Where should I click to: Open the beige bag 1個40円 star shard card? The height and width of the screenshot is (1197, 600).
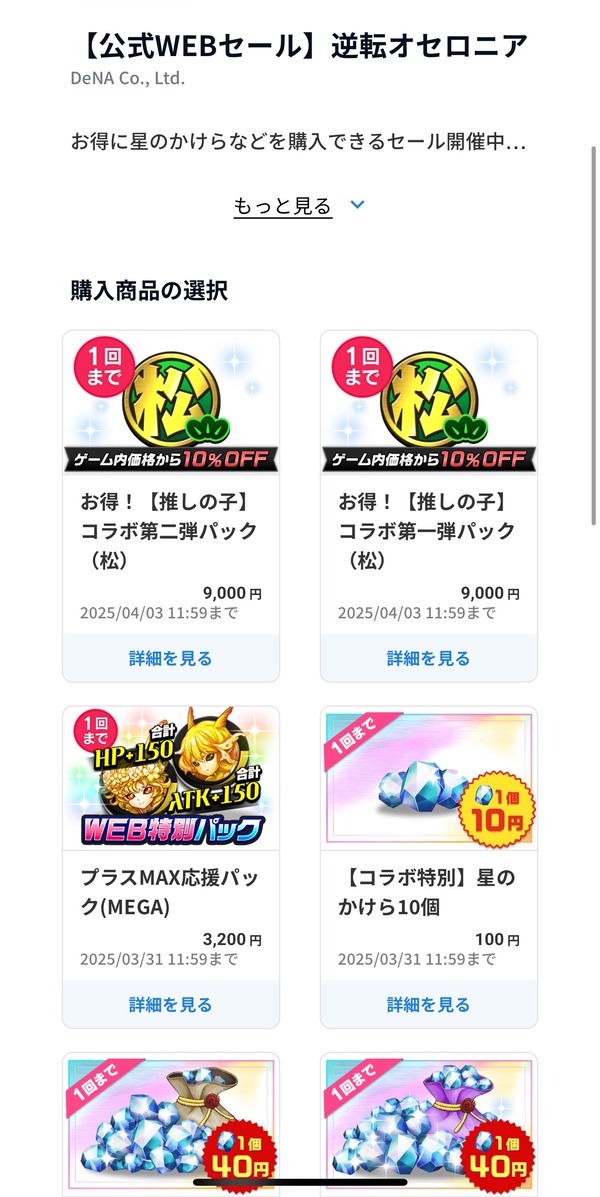(170, 1124)
